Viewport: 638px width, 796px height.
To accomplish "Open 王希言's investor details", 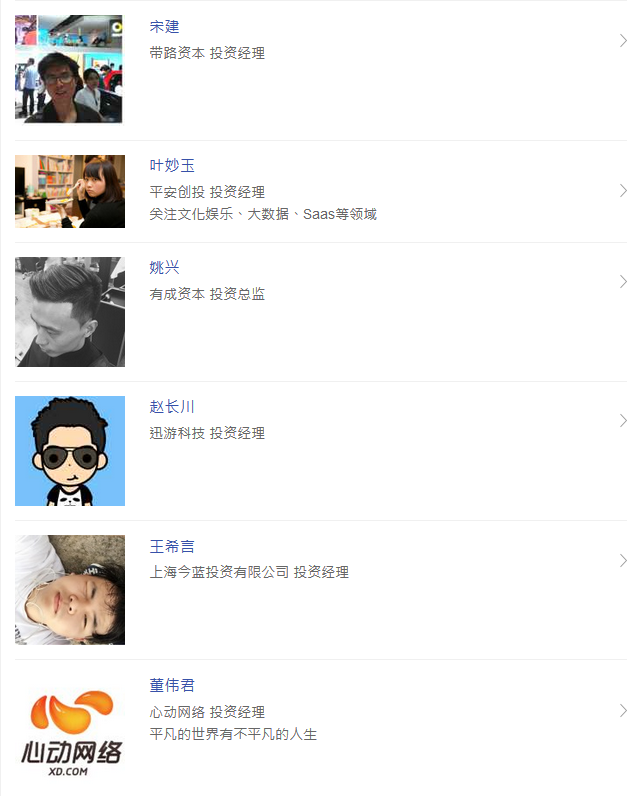I will 172,547.
